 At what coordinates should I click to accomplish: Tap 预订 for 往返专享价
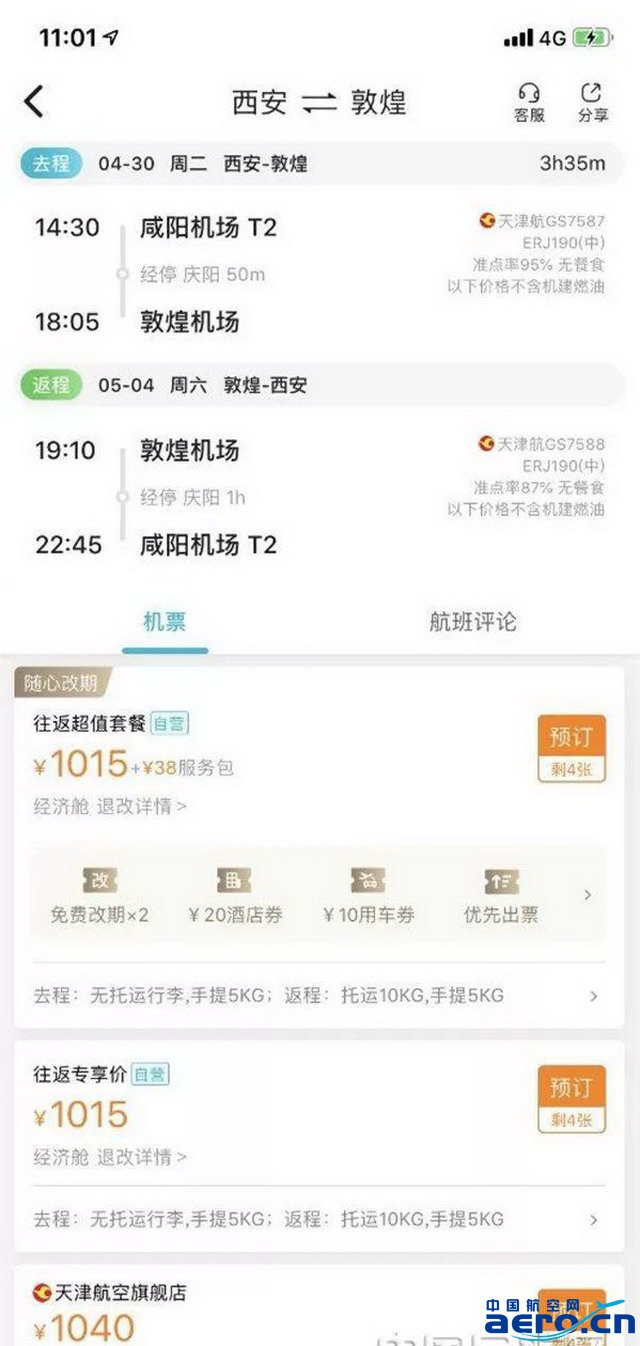coord(571,1099)
